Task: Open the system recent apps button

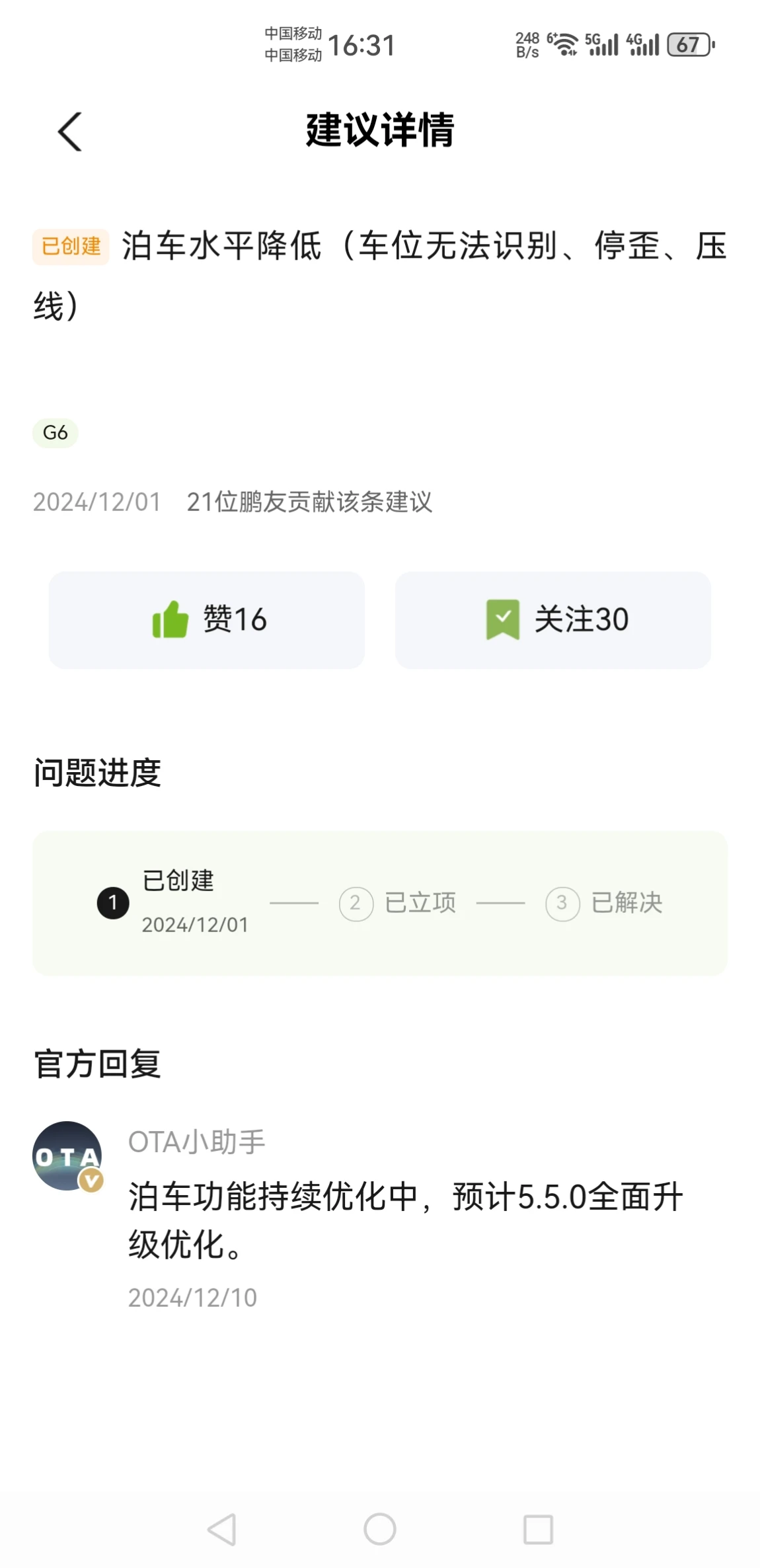Action: pos(538,1529)
